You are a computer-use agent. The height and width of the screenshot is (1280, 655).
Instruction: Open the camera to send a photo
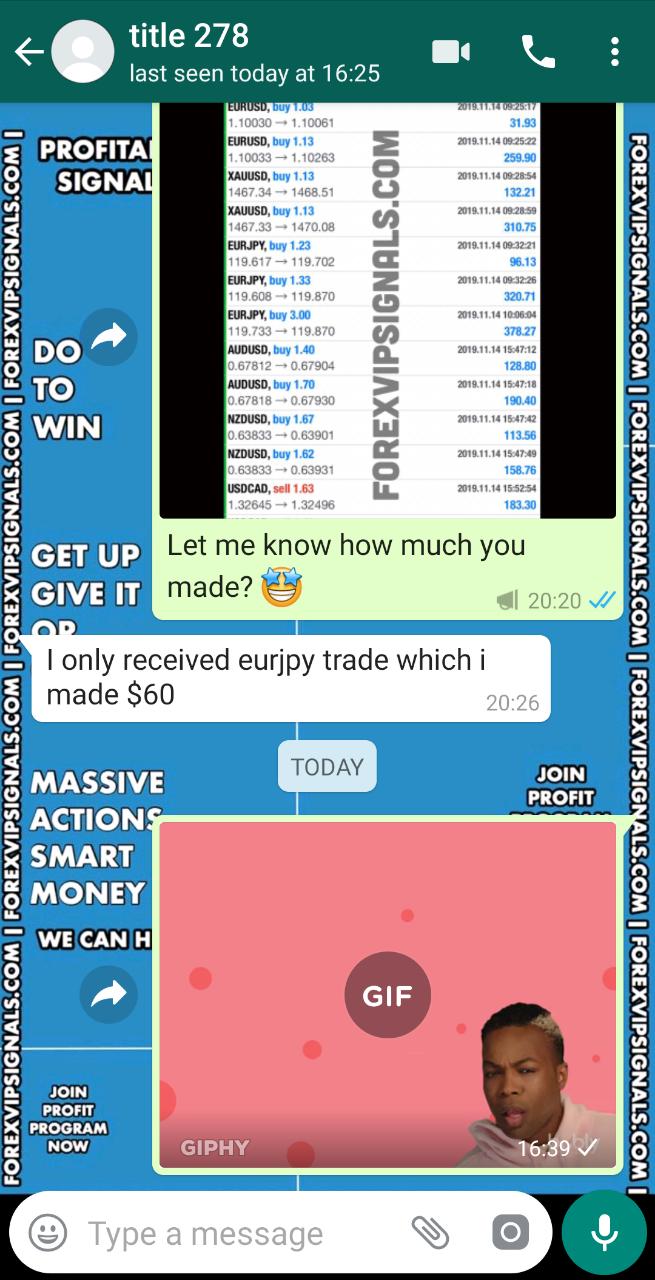click(x=510, y=1232)
